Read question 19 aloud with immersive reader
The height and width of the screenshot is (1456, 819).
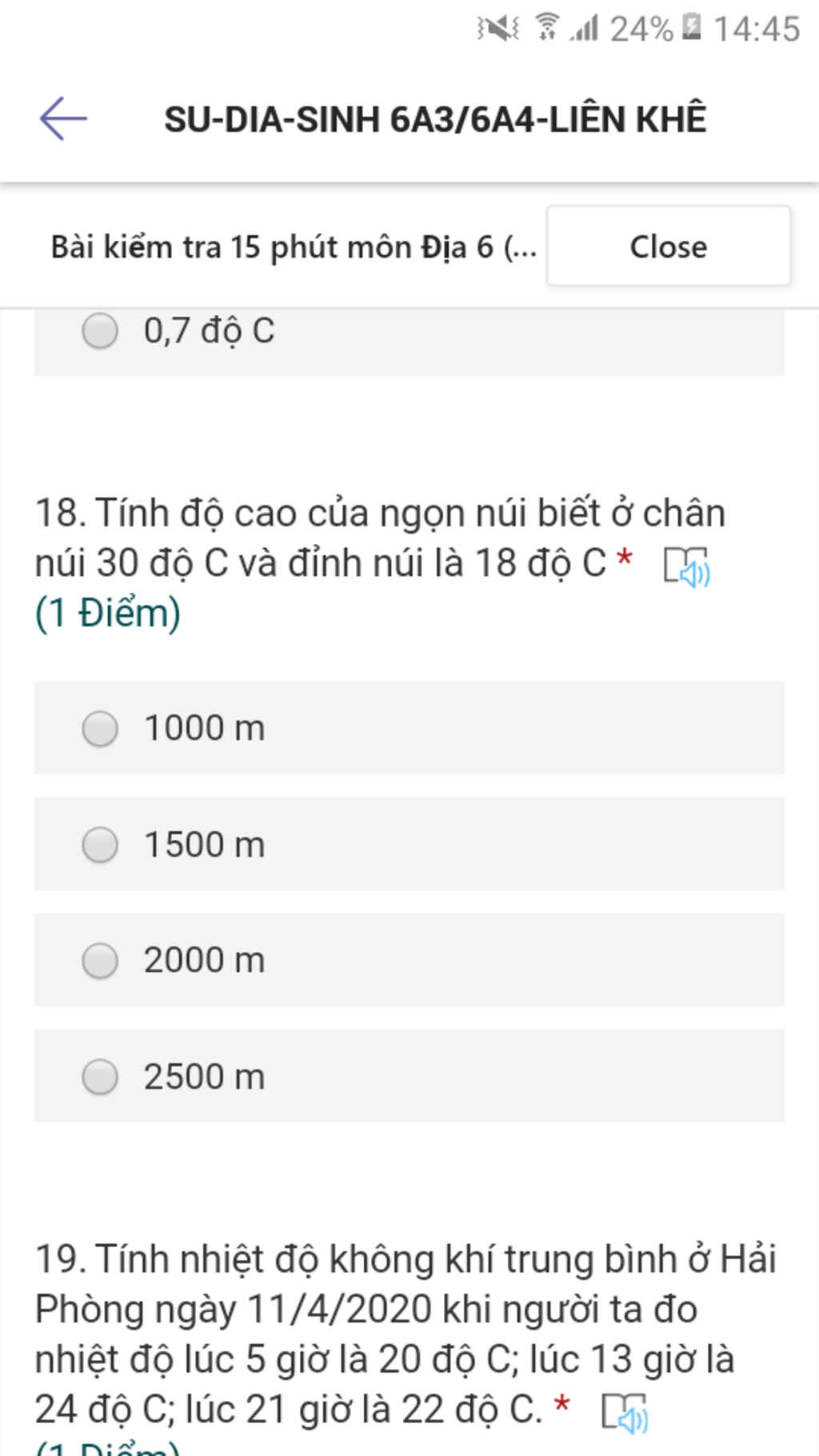(625, 1413)
